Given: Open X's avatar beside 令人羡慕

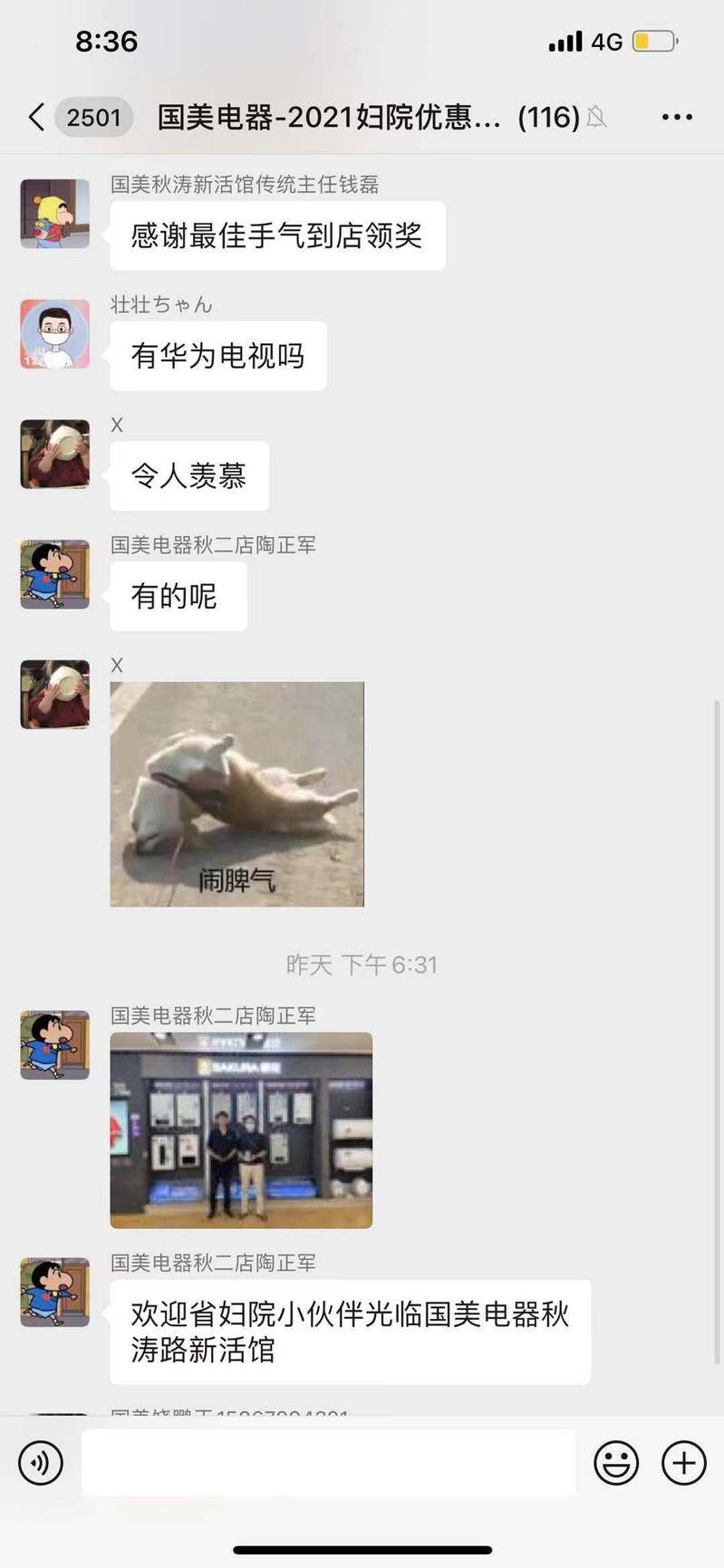Looking at the screenshot, I should (55, 454).
